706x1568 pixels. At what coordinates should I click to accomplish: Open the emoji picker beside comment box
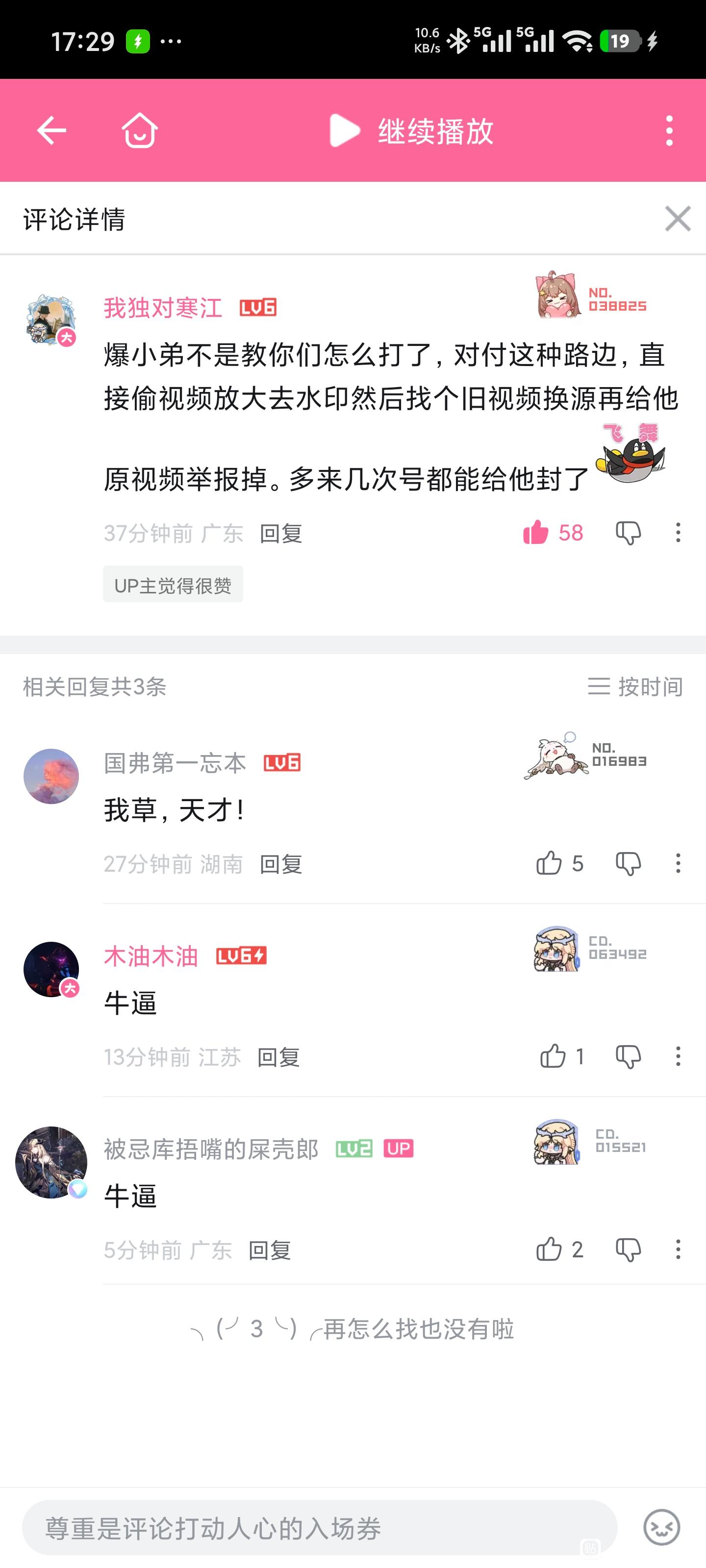click(661, 1528)
